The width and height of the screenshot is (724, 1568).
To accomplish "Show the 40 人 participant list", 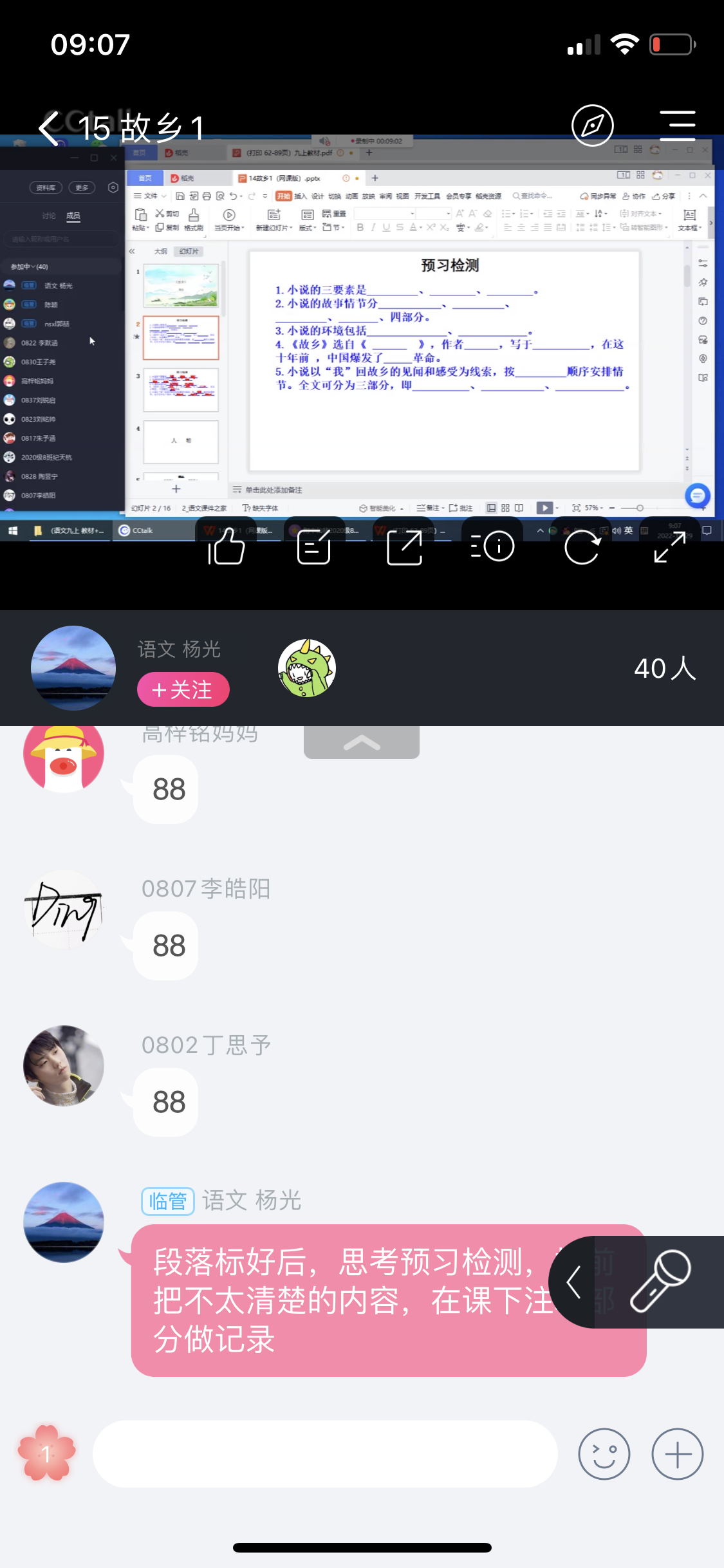I will [x=664, y=668].
